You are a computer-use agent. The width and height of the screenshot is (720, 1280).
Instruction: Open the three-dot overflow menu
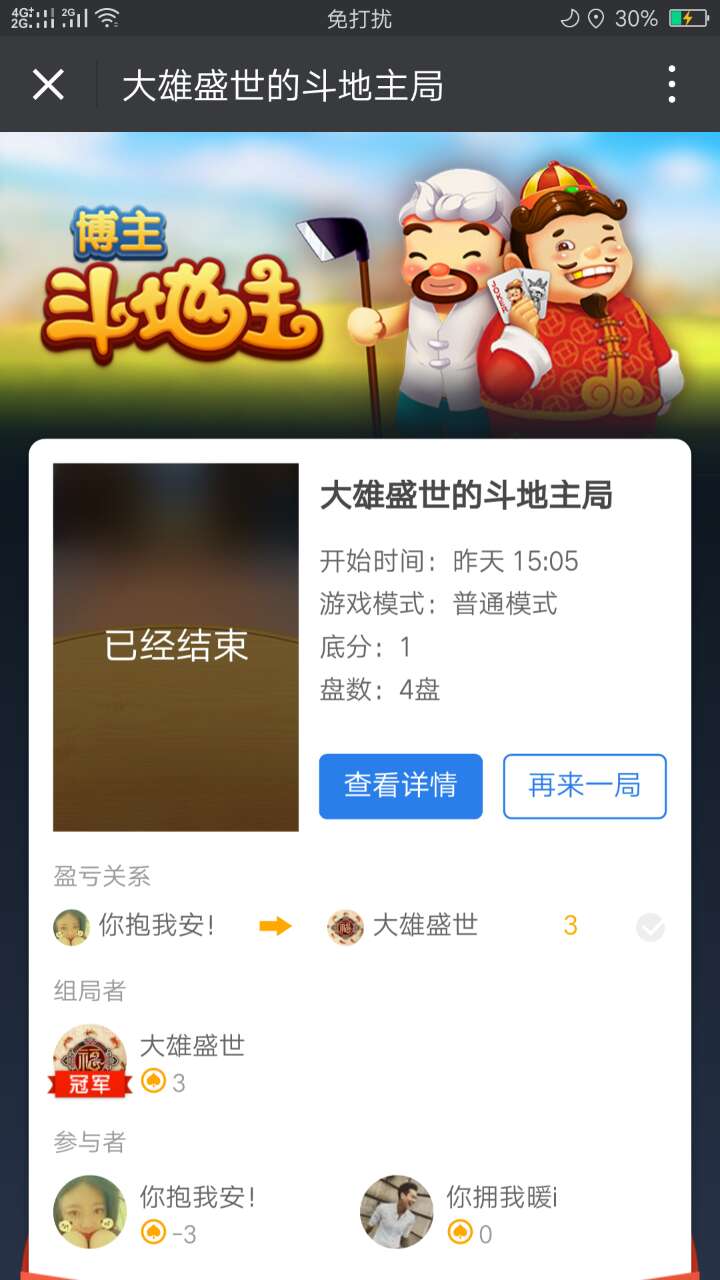click(671, 85)
